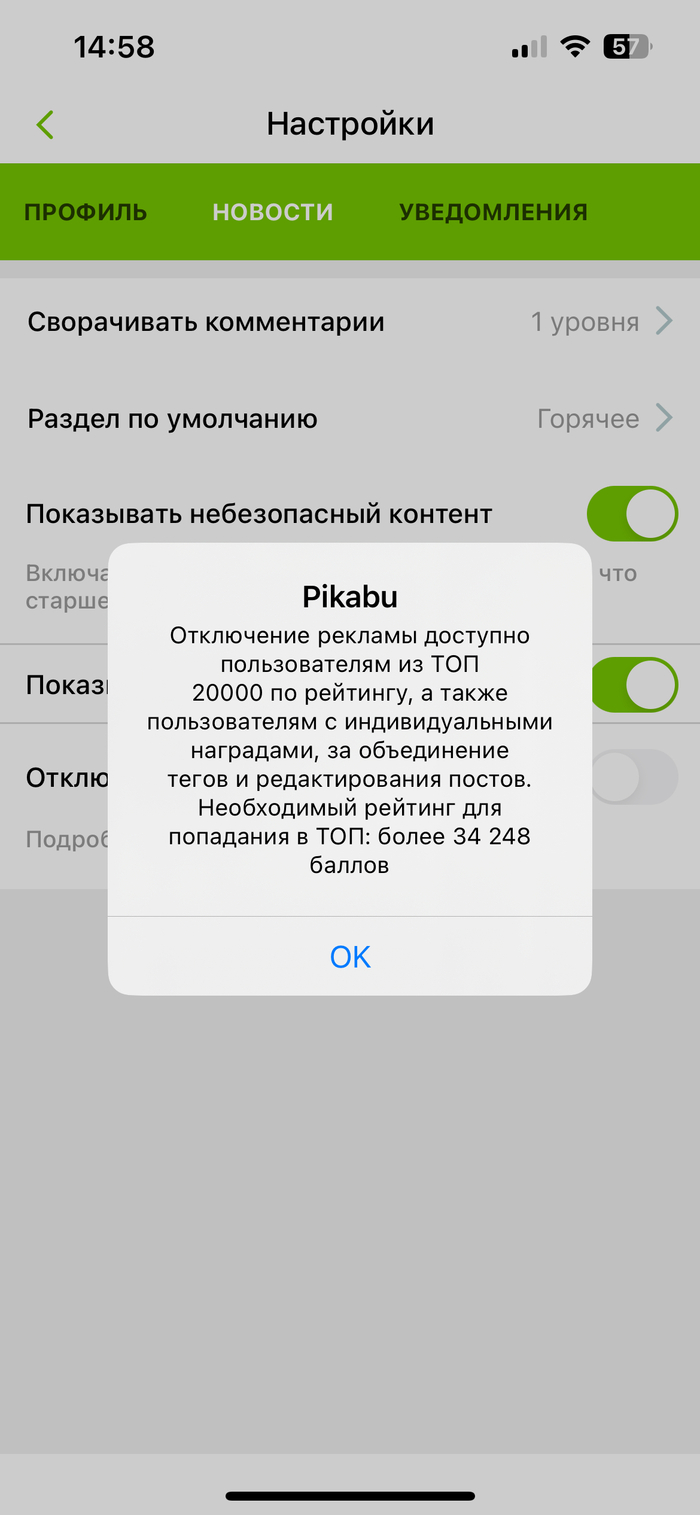Go back from Настройки
700x1515 pixels.
click(45, 124)
